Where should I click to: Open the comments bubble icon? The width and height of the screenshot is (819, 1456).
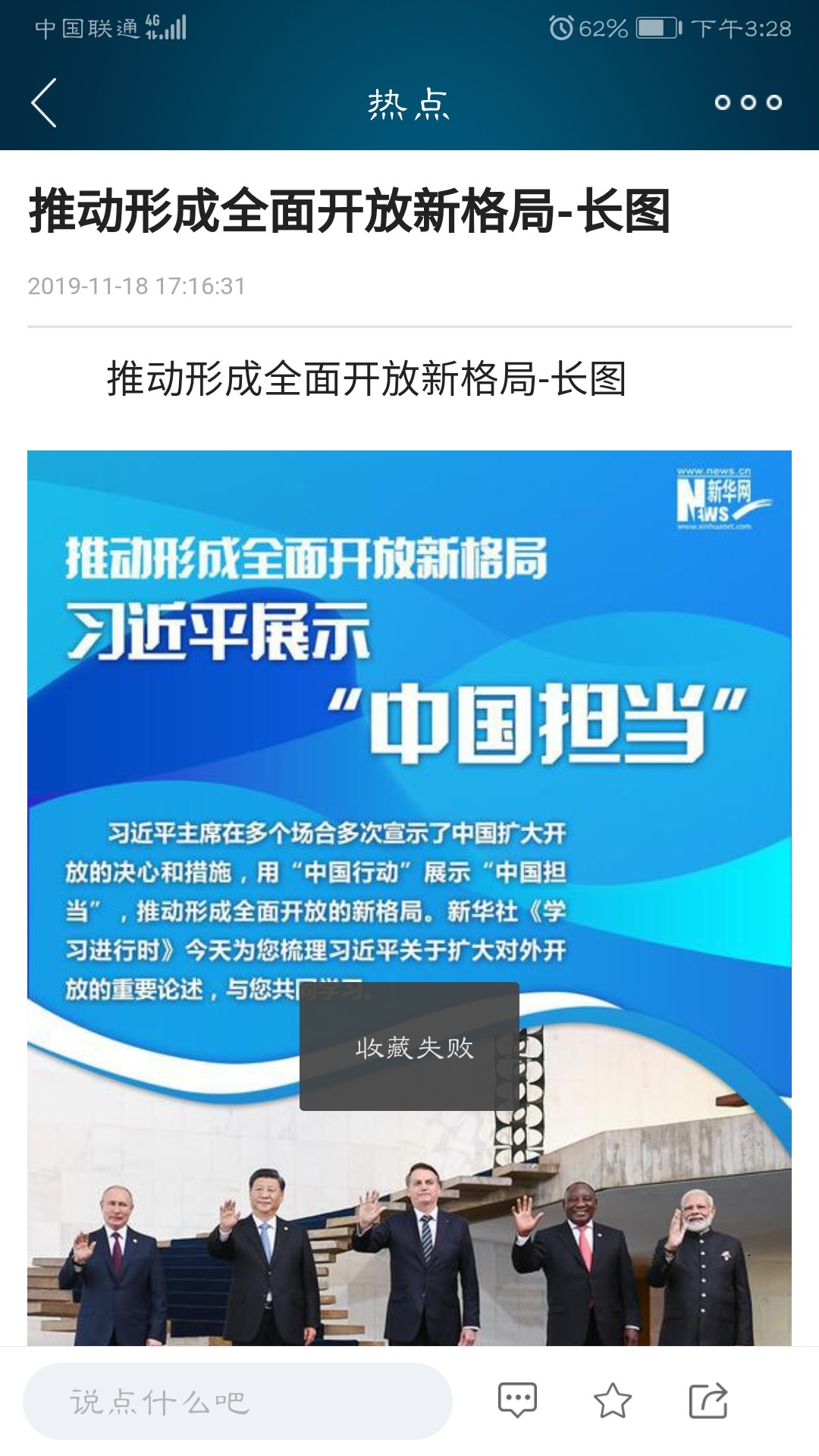tap(517, 1400)
